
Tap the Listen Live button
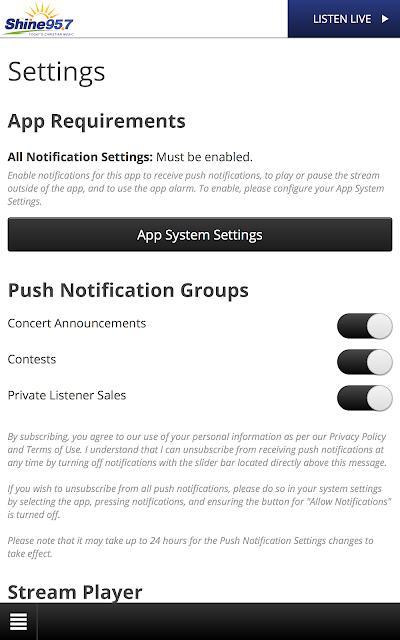tap(344, 19)
